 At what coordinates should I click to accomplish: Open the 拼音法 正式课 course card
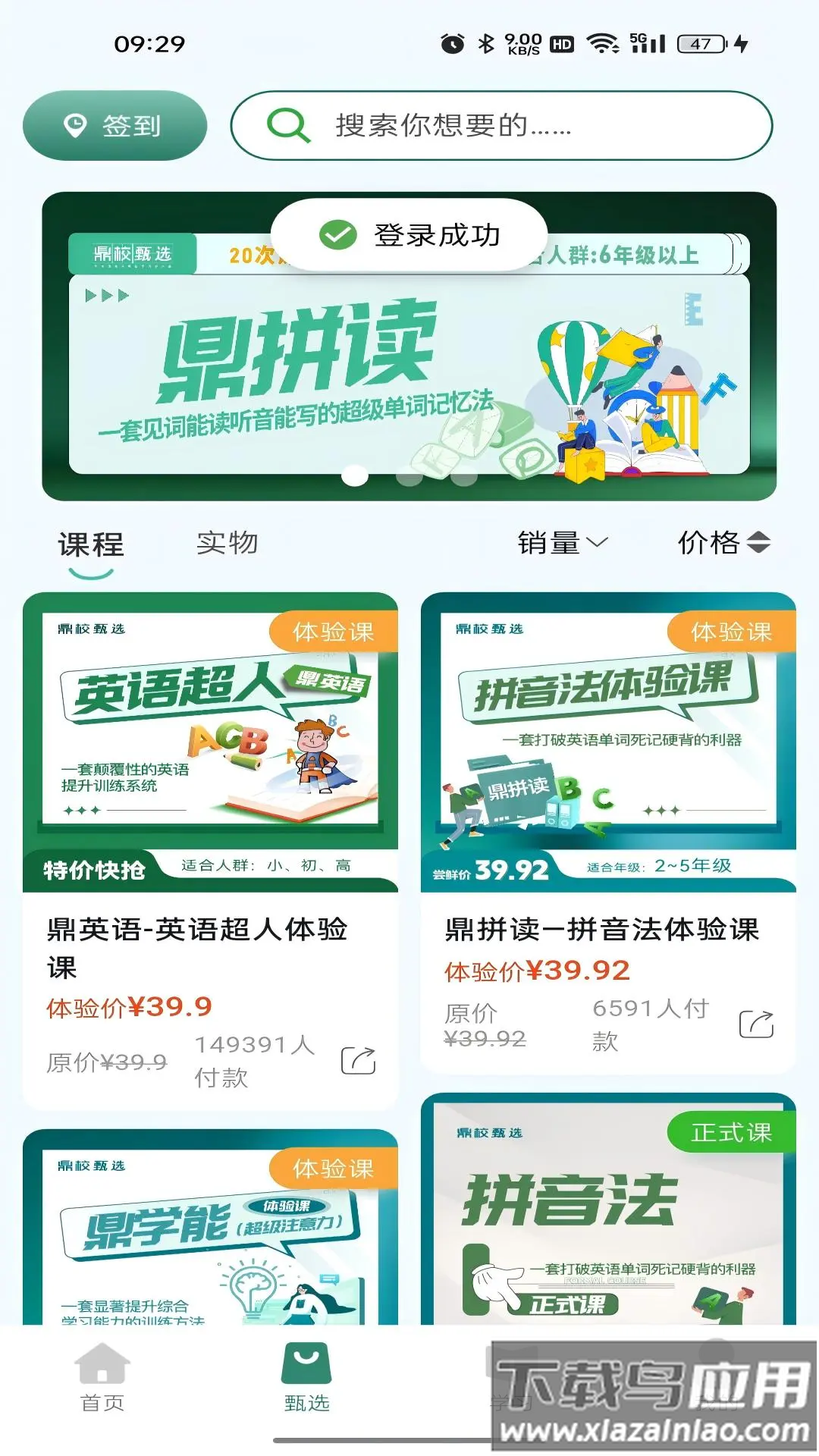608,1213
